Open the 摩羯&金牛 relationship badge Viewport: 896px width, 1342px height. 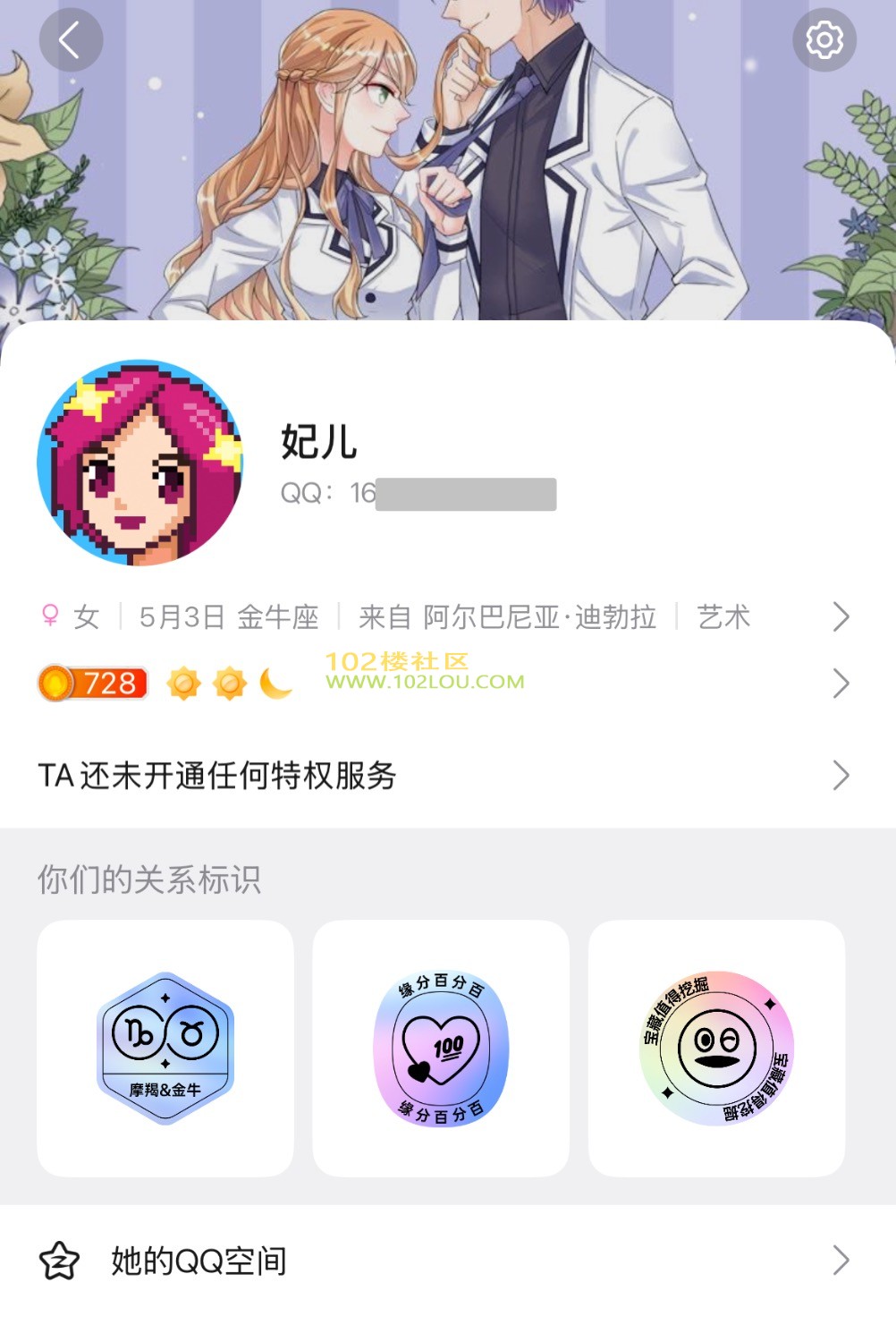165,1048
